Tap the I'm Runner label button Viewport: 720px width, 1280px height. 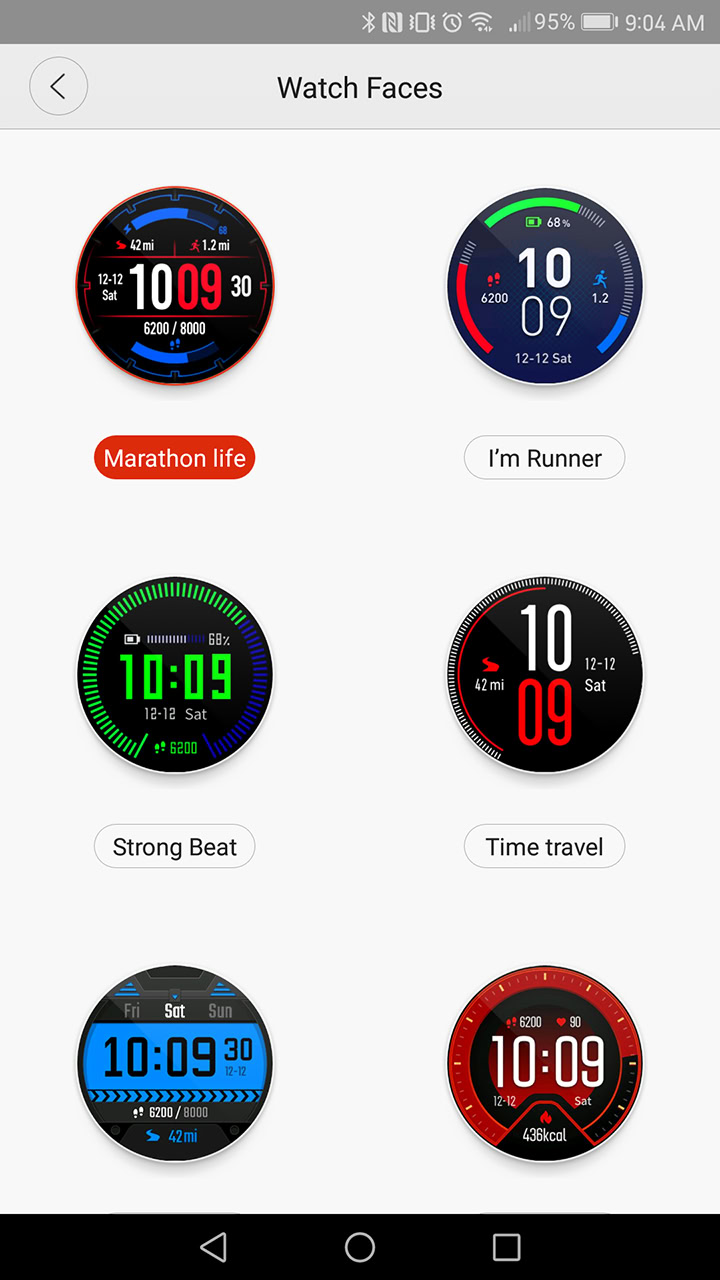point(545,459)
